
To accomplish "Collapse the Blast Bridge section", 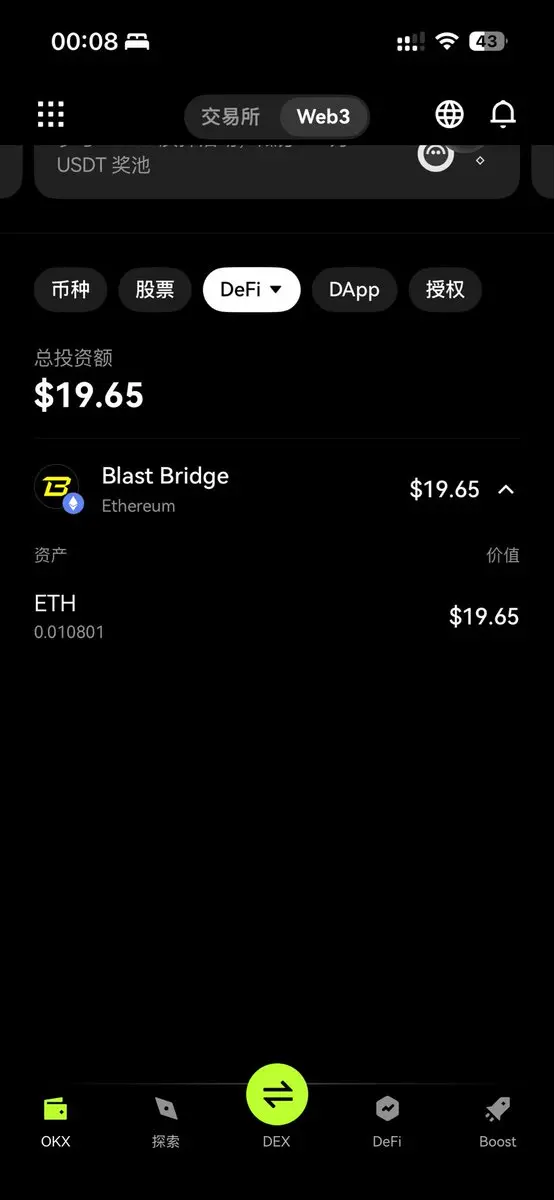I will (506, 489).
